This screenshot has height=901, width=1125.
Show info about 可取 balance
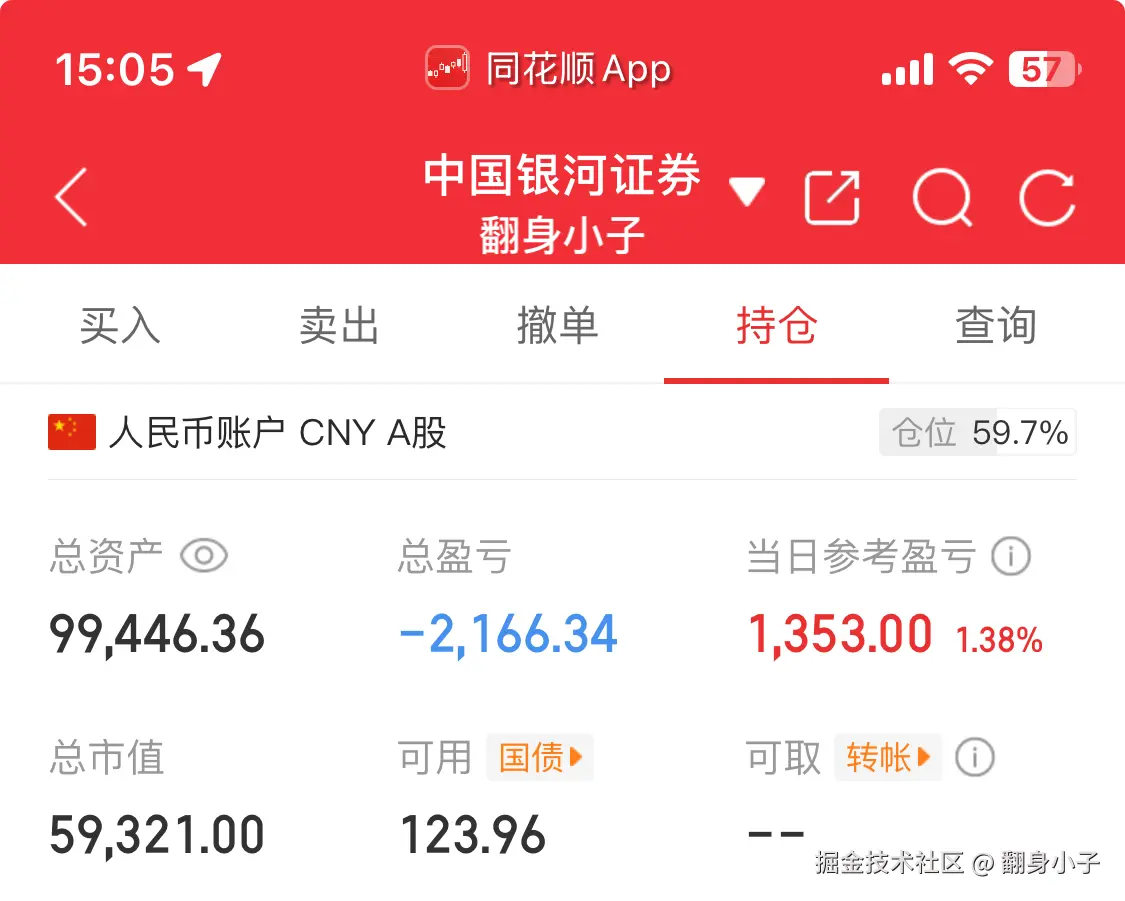[x=974, y=757]
